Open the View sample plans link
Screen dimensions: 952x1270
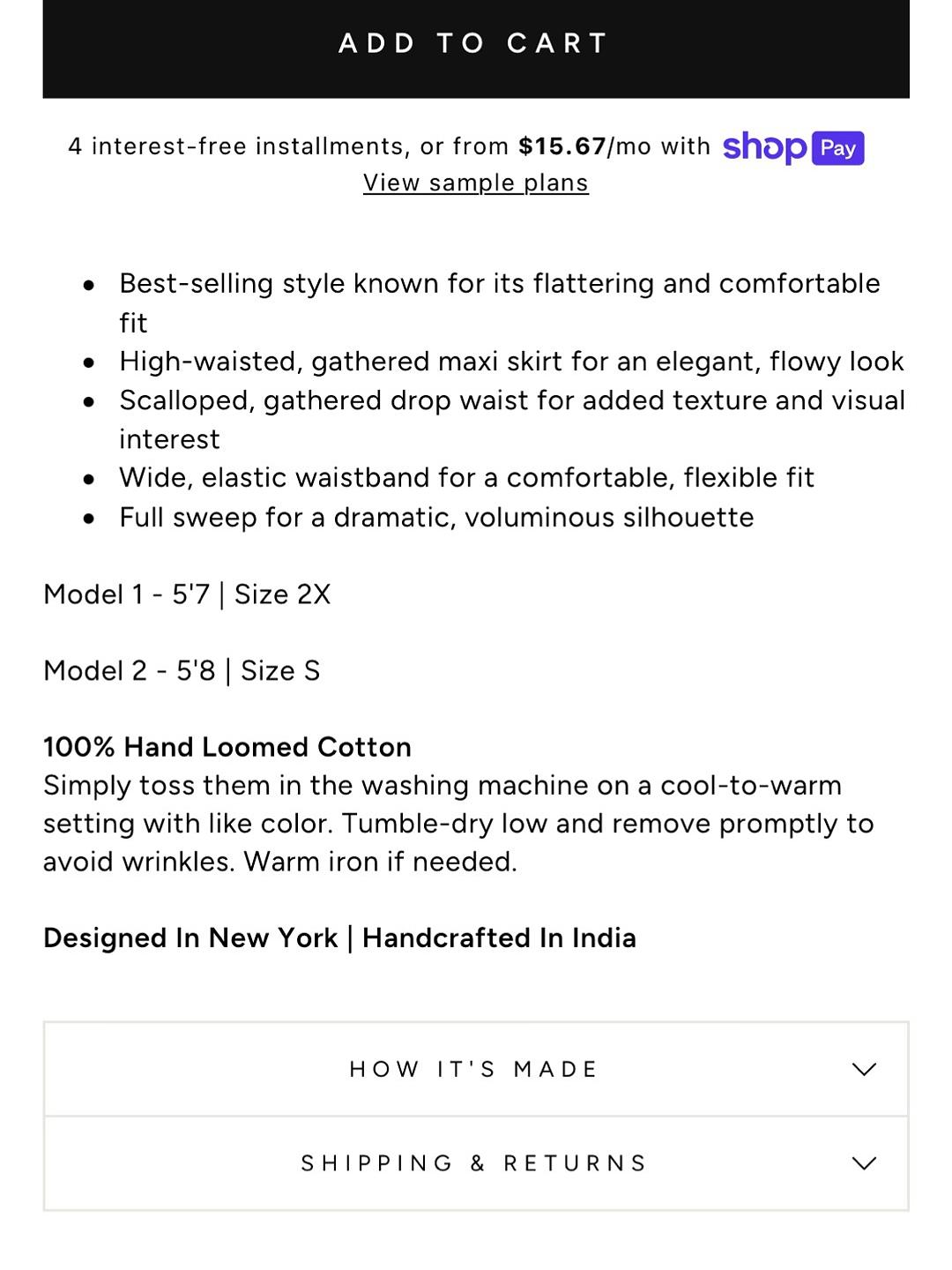coord(476,183)
